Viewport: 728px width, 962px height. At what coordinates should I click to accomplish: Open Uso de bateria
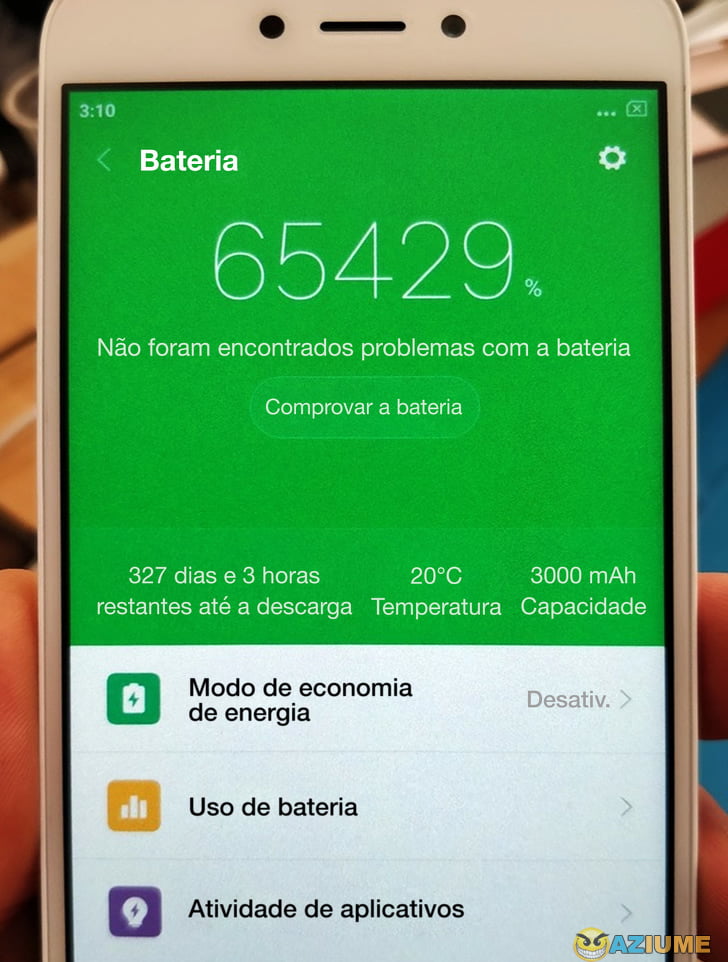coord(366,806)
